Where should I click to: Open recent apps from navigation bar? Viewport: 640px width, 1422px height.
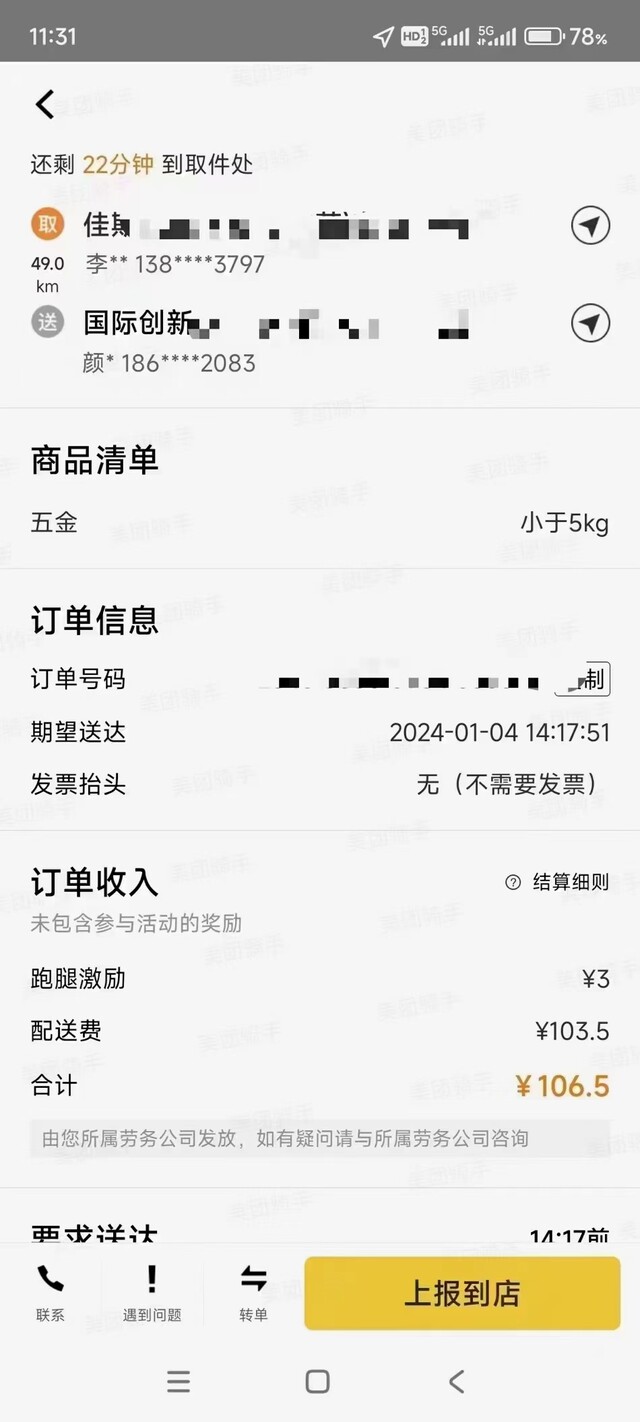point(178,1382)
